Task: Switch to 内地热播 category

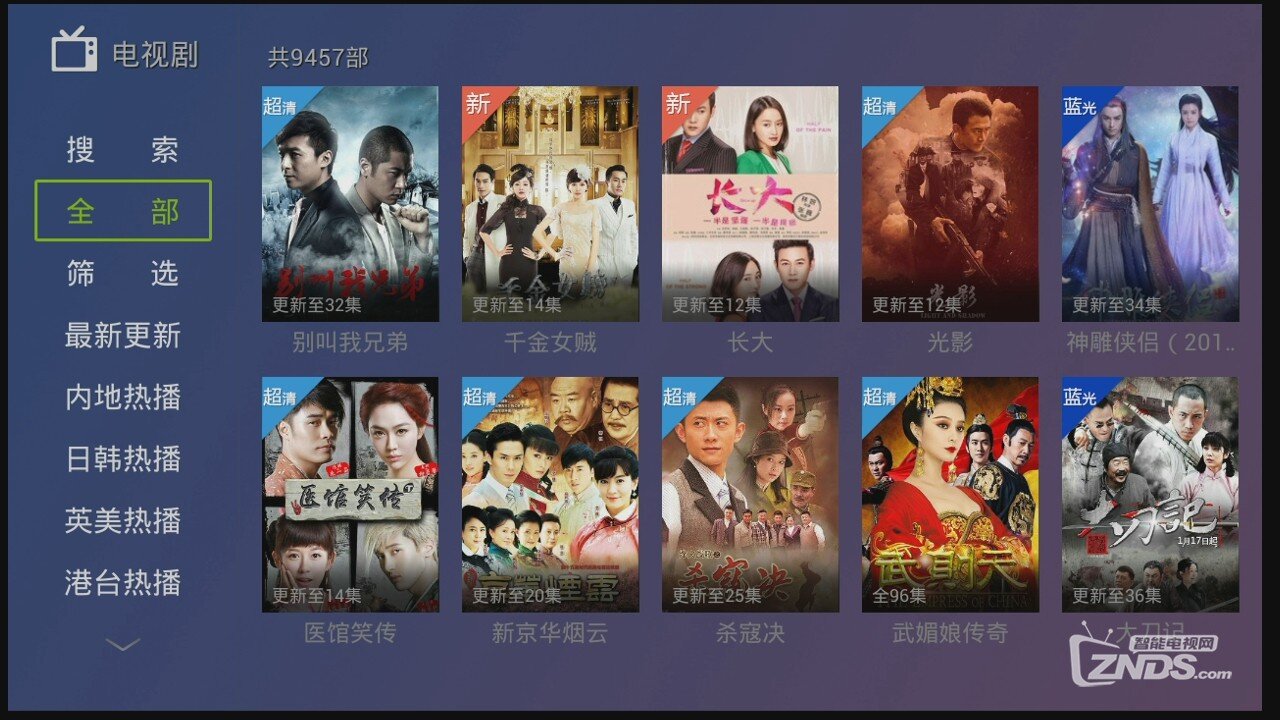Action: [x=122, y=397]
